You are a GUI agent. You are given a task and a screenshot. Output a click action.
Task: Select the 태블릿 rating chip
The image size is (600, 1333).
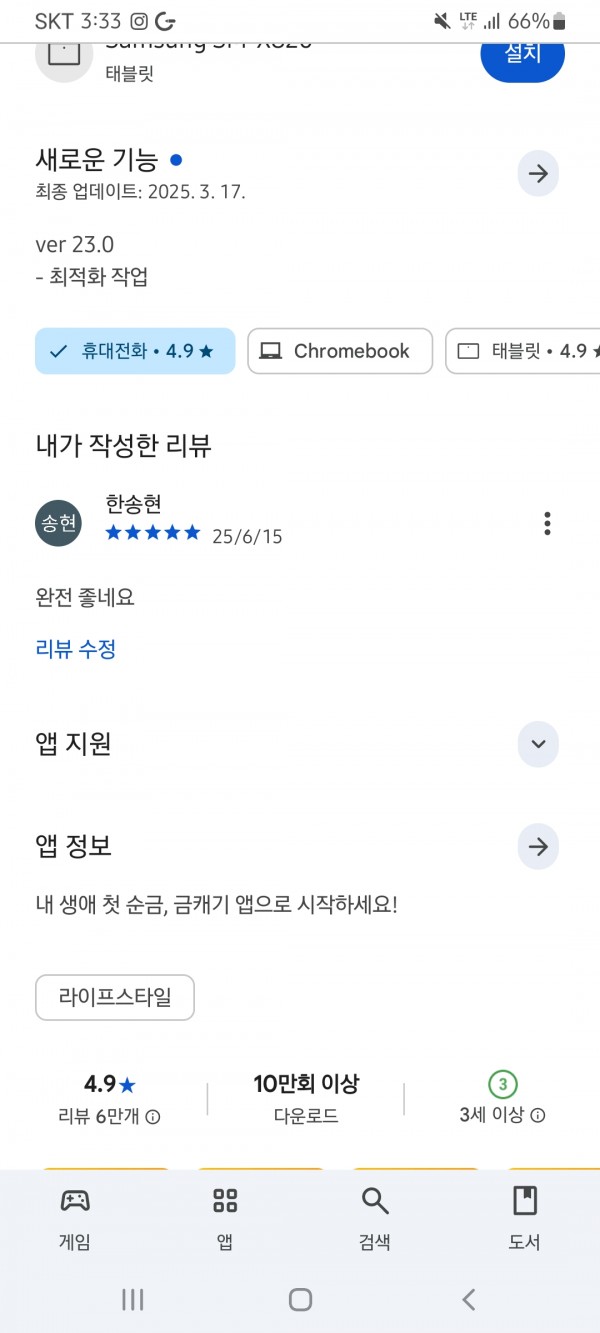coord(522,351)
